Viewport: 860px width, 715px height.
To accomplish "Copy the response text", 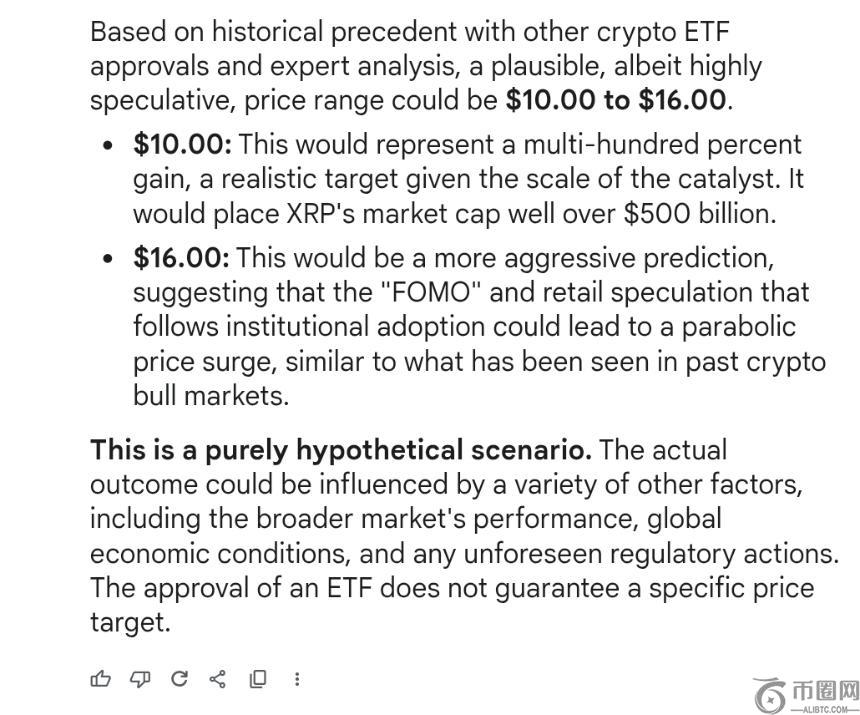I will (257, 679).
